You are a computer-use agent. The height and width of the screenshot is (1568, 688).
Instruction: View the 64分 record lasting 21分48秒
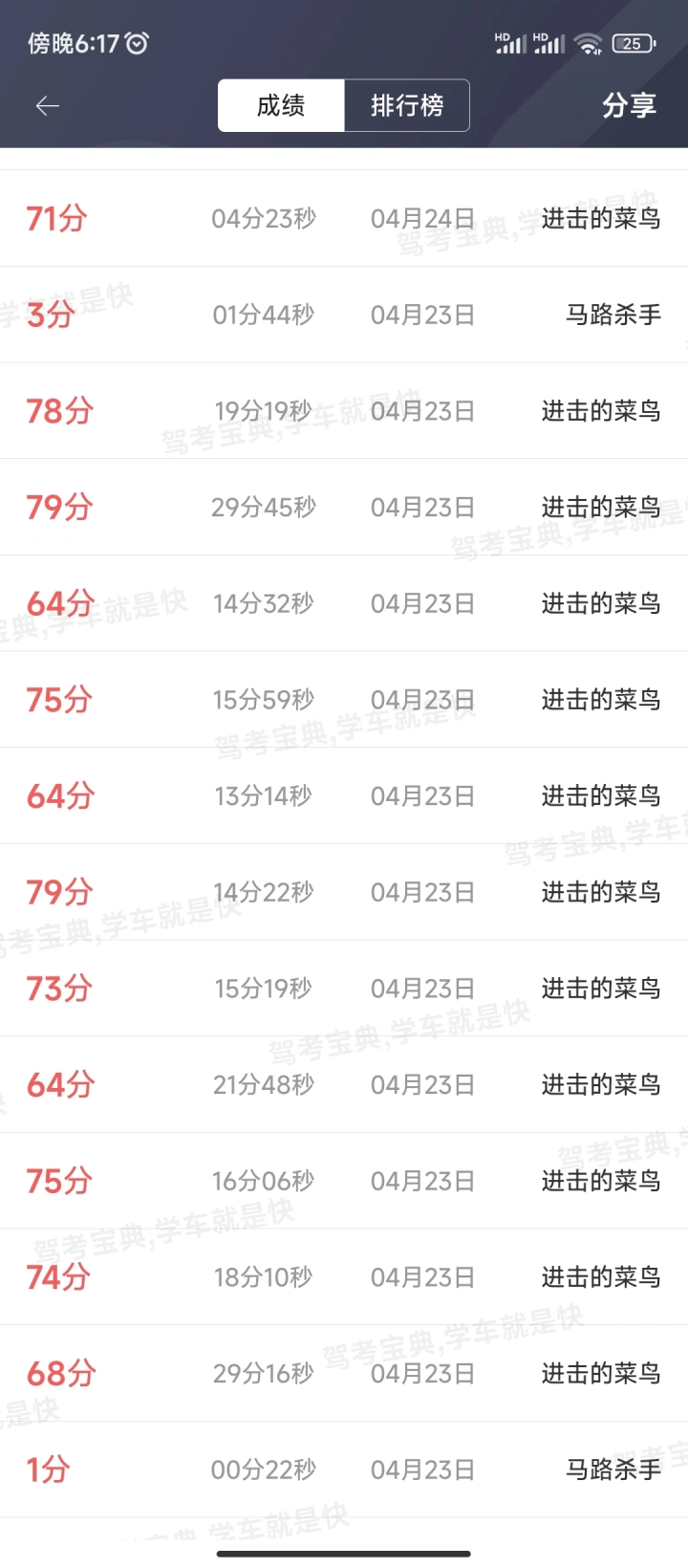click(x=344, y=1085)
